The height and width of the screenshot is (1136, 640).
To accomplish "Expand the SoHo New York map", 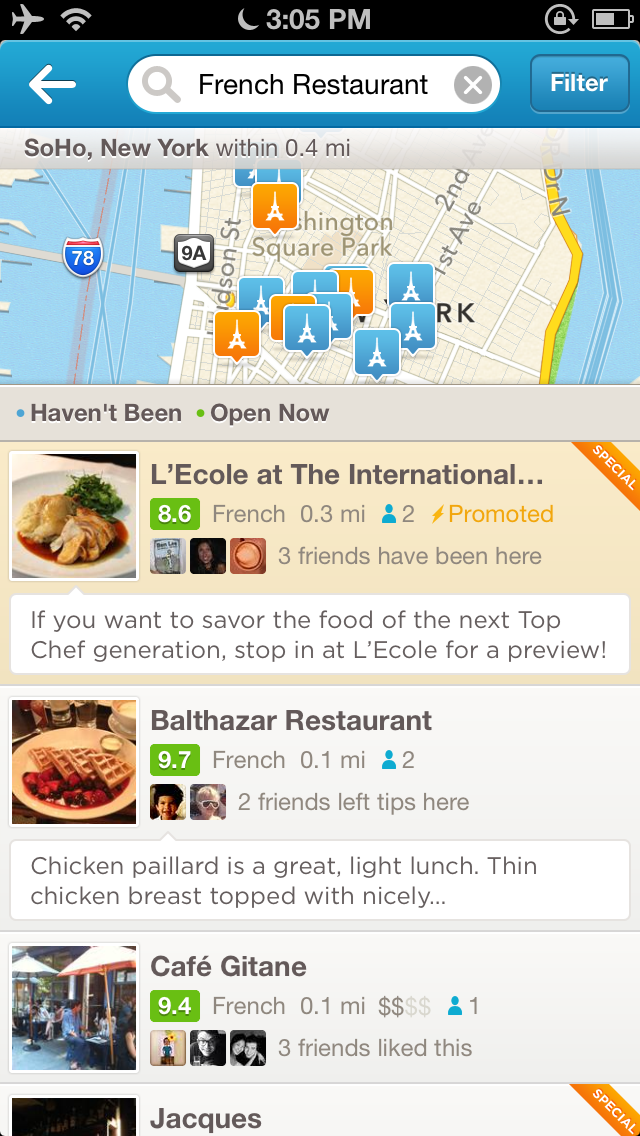I will click(480, 250).
